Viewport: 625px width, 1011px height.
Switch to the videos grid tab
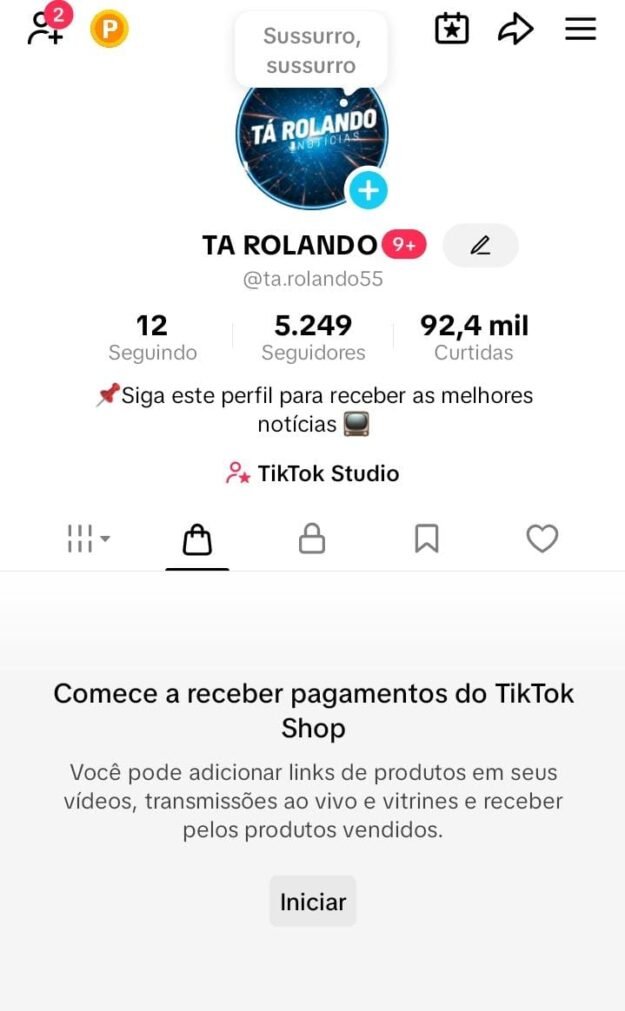(x=87, y=539)
